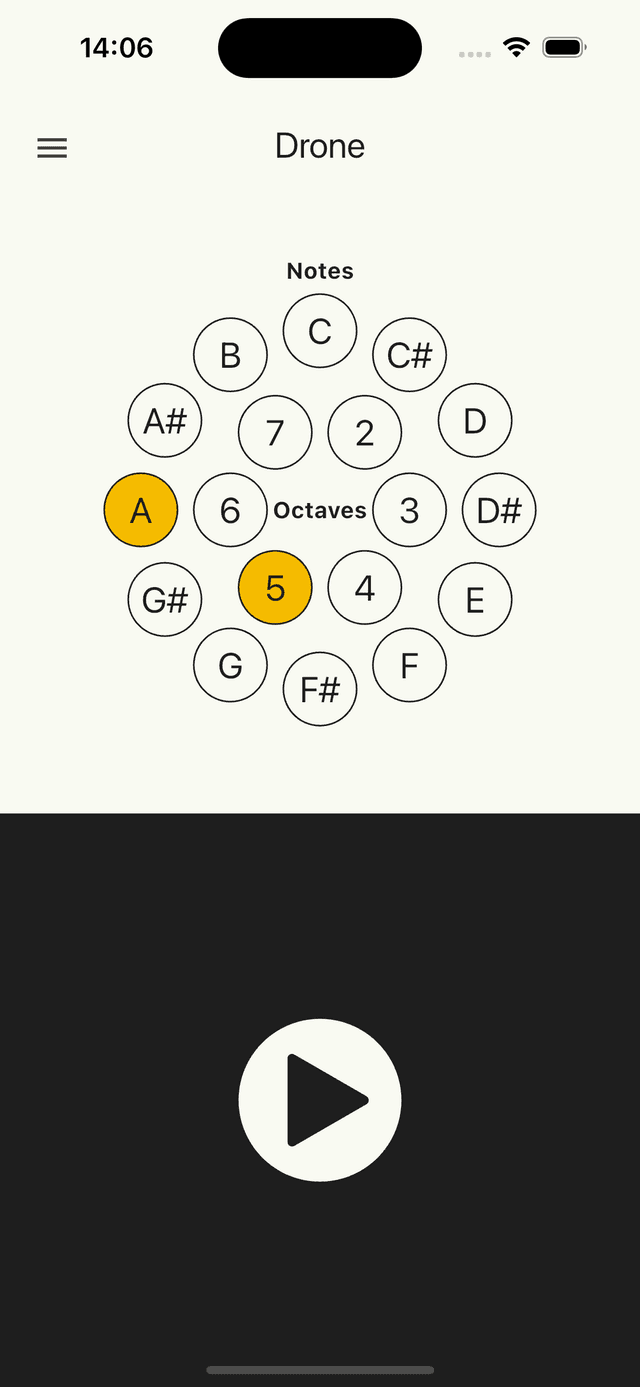Switch octave to 3
This screenshot has width=640, height=1387.
[409, 511]
